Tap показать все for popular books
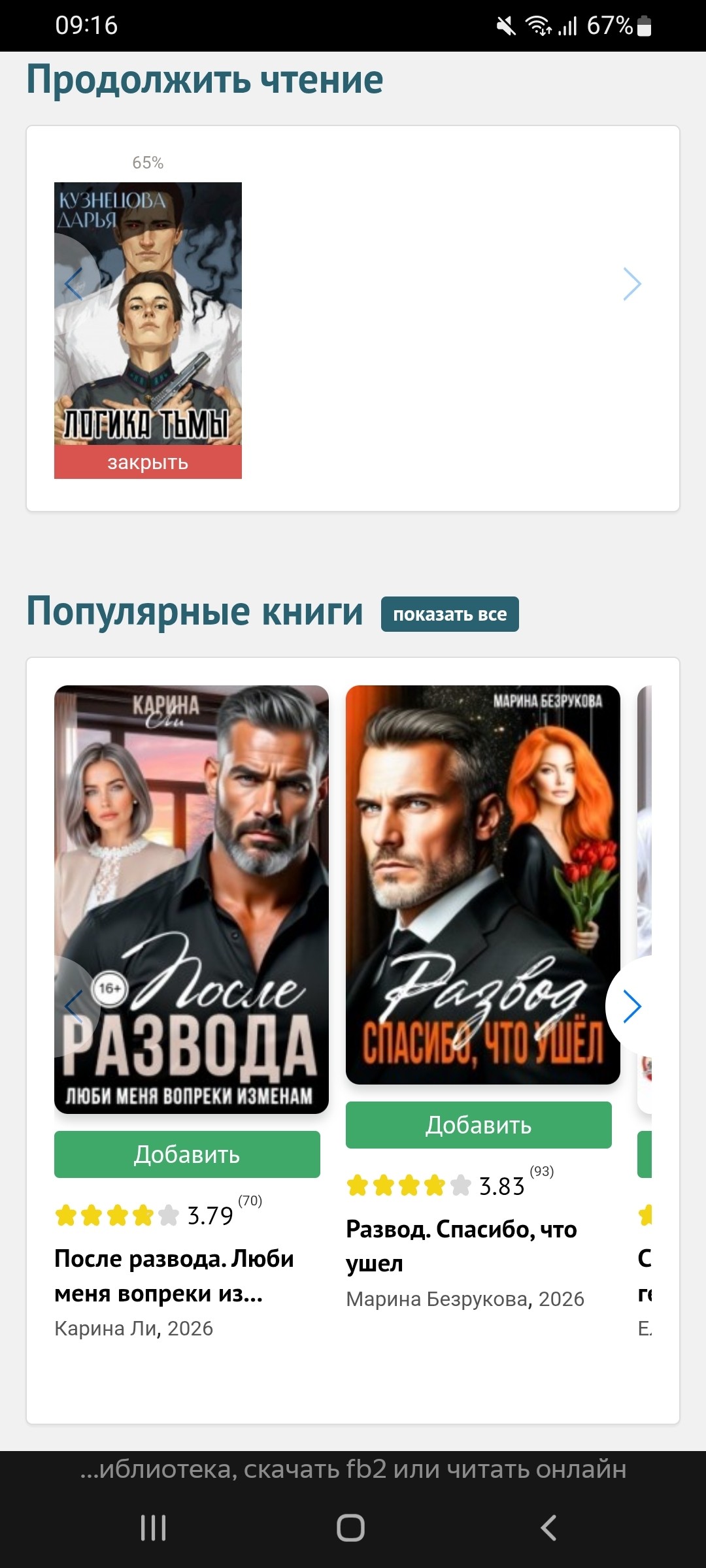This screenshot has height=1568, width=706. point(450,614)
